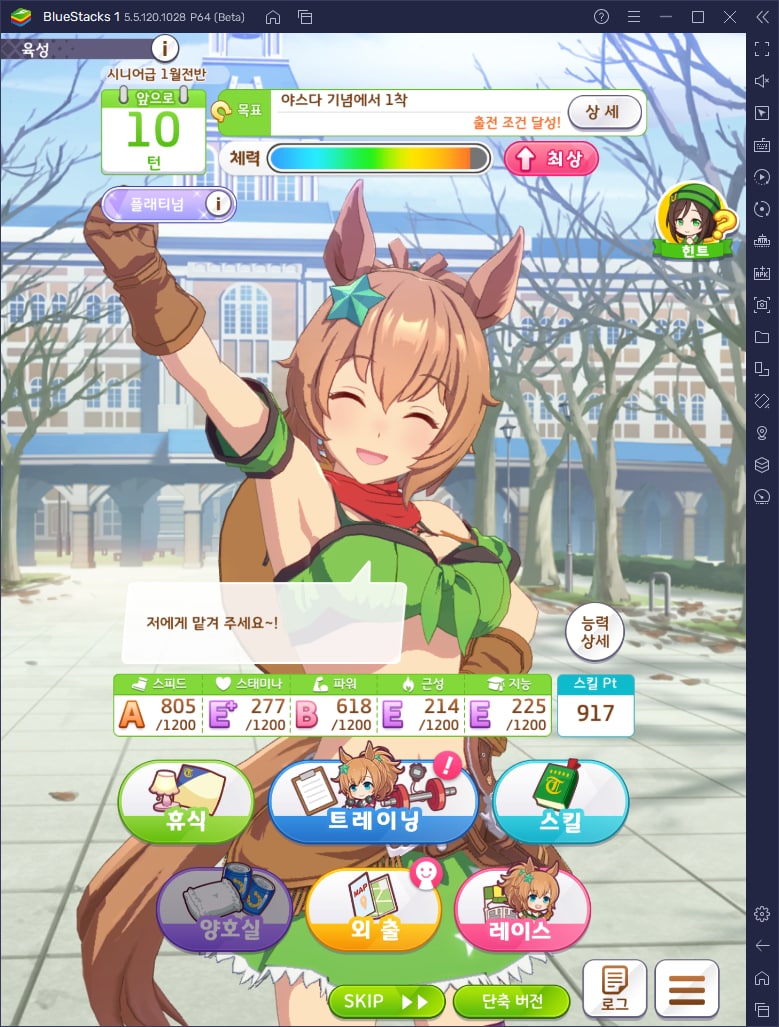Open the 육성 info icon
Image resolution: width=779 pixels, height=1027 pixels.
[x=164, y=48]
